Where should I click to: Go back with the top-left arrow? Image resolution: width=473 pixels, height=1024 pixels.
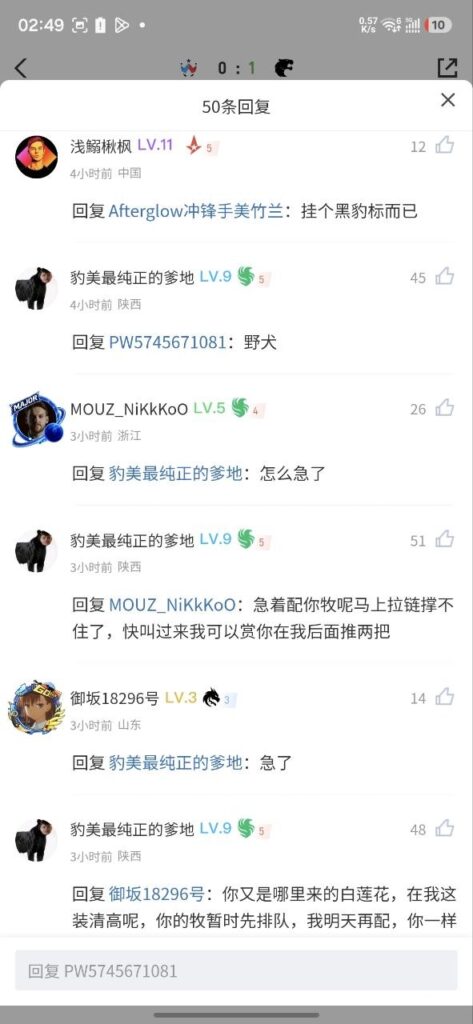pos(21,68)
